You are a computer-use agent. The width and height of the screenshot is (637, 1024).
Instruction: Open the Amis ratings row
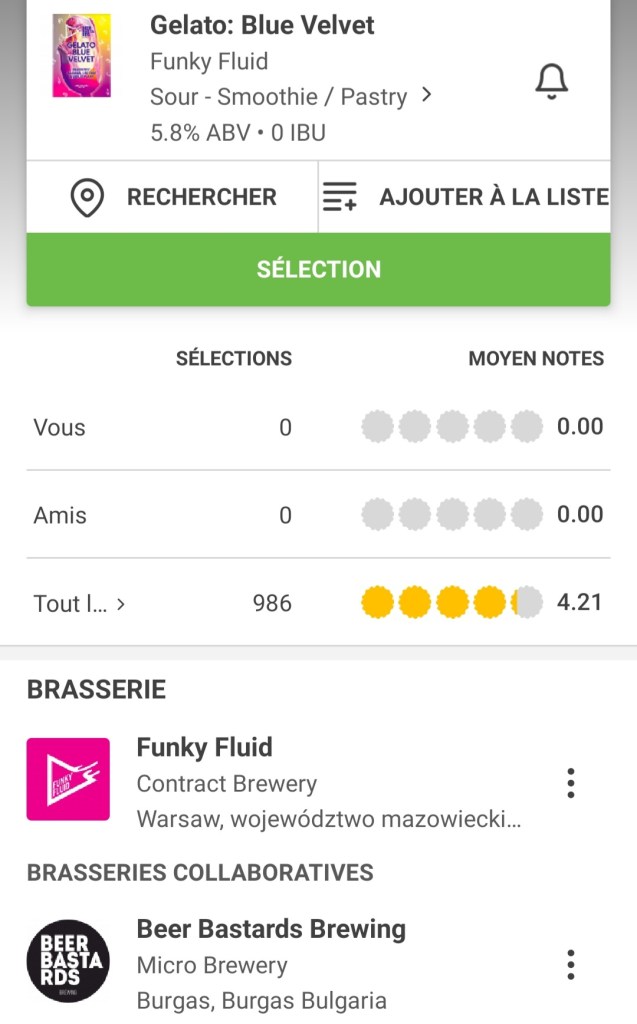(x=318, y=515)
